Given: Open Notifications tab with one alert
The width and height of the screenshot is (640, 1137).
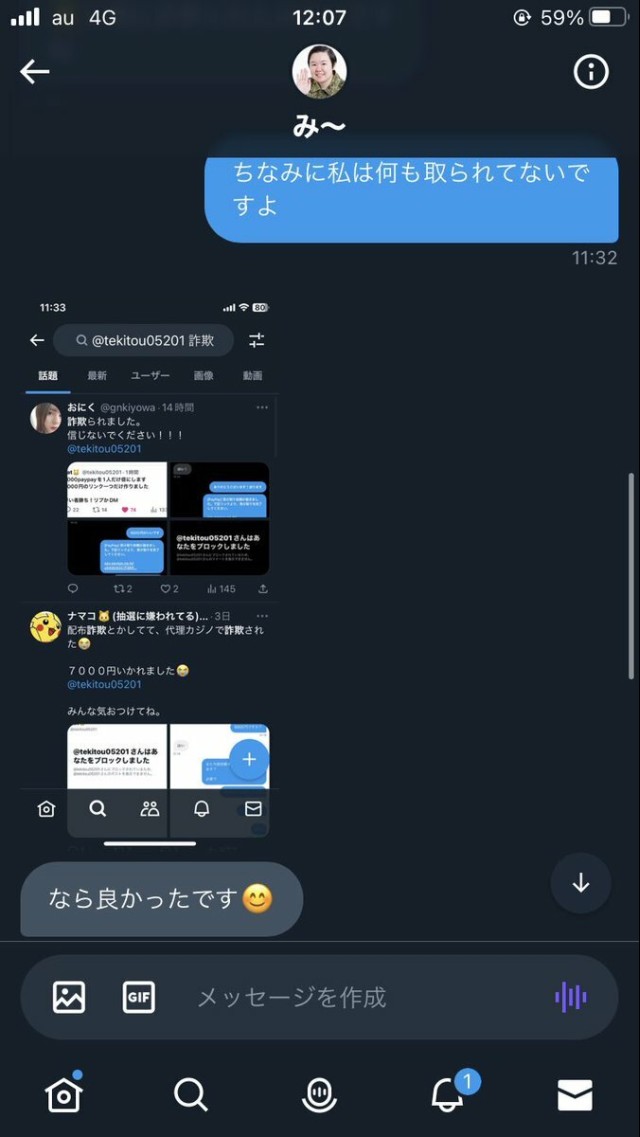Looking at the screenshot, I should pyautogui.click(x=447, y=1095).
